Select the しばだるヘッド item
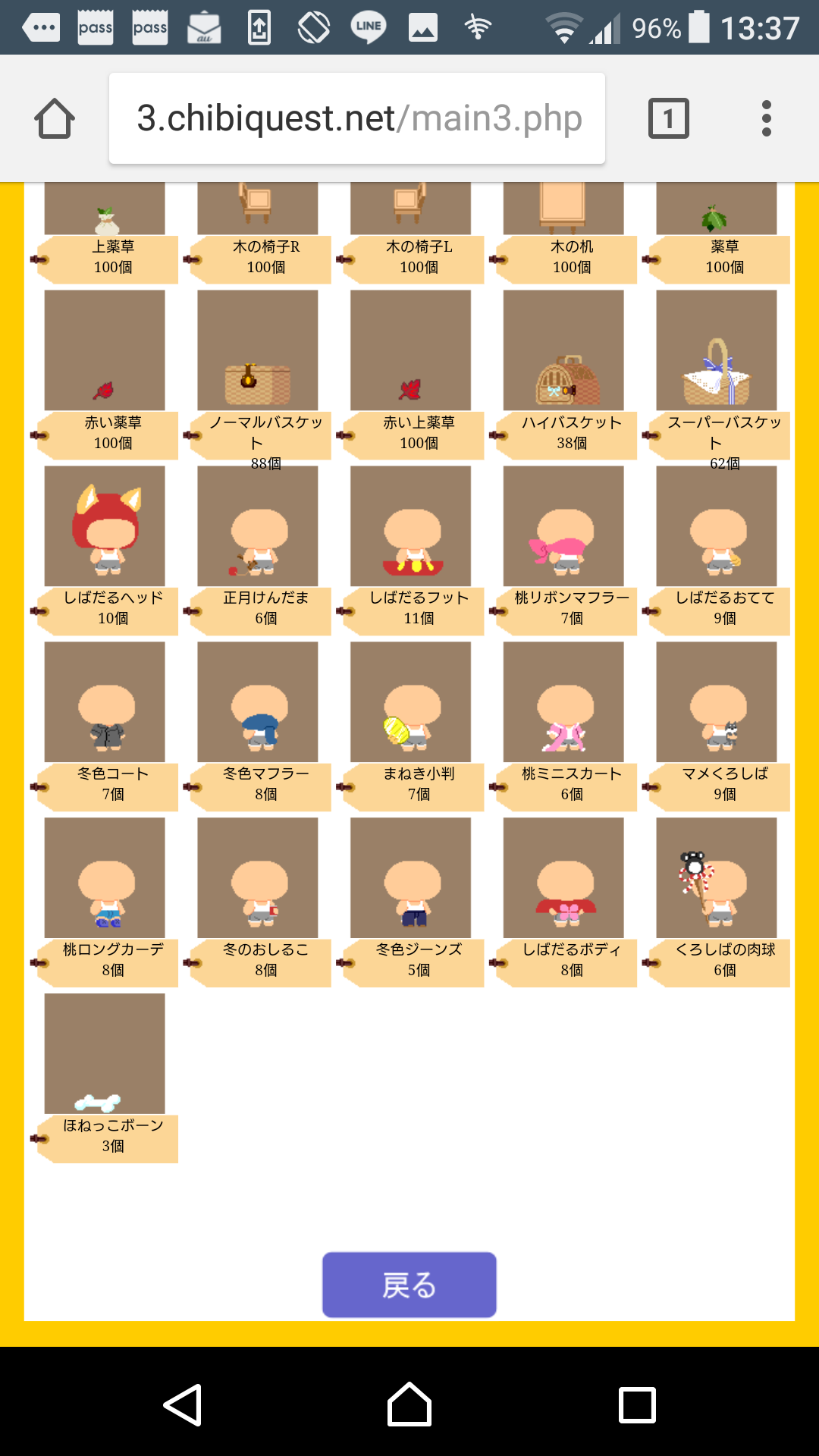 pos(105,526)
